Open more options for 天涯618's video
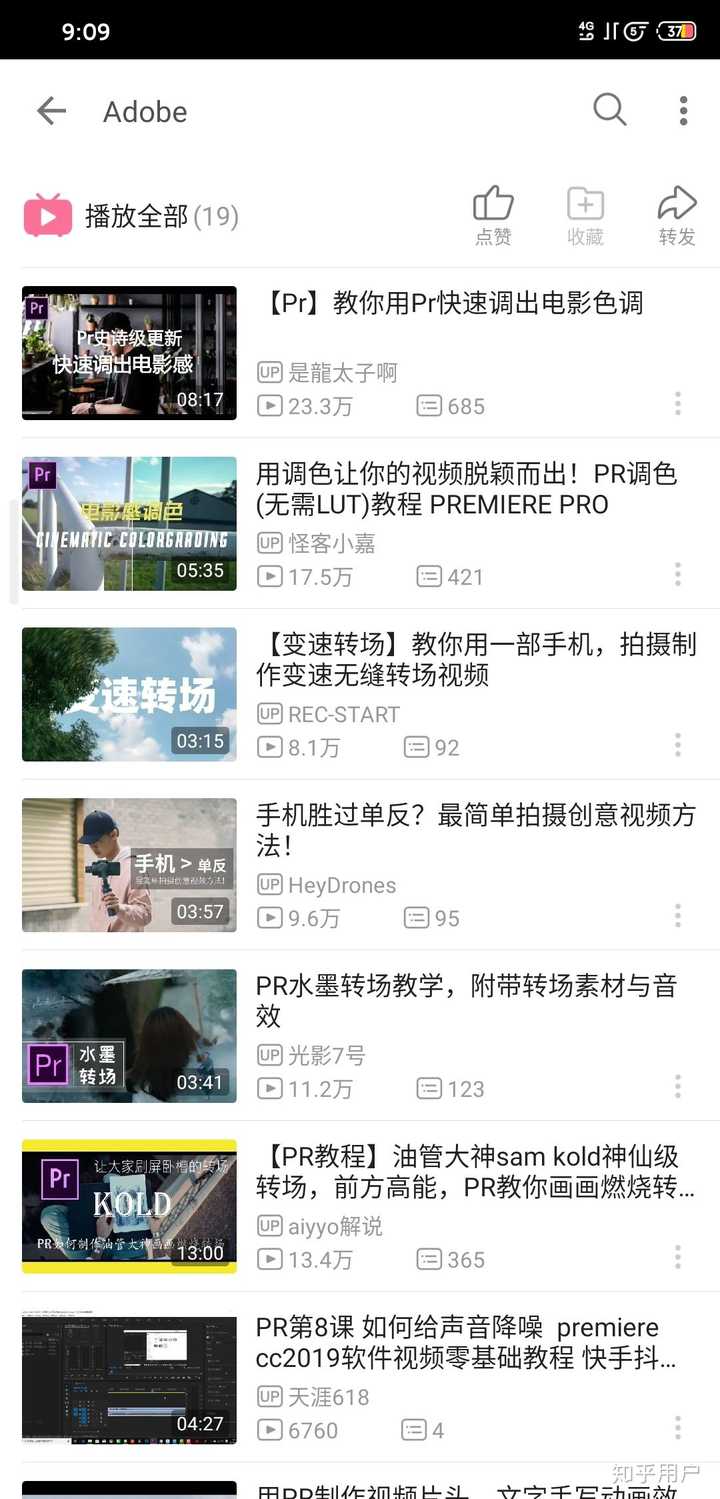This screenshot has height=1499, width=720. click(677, 1428)
